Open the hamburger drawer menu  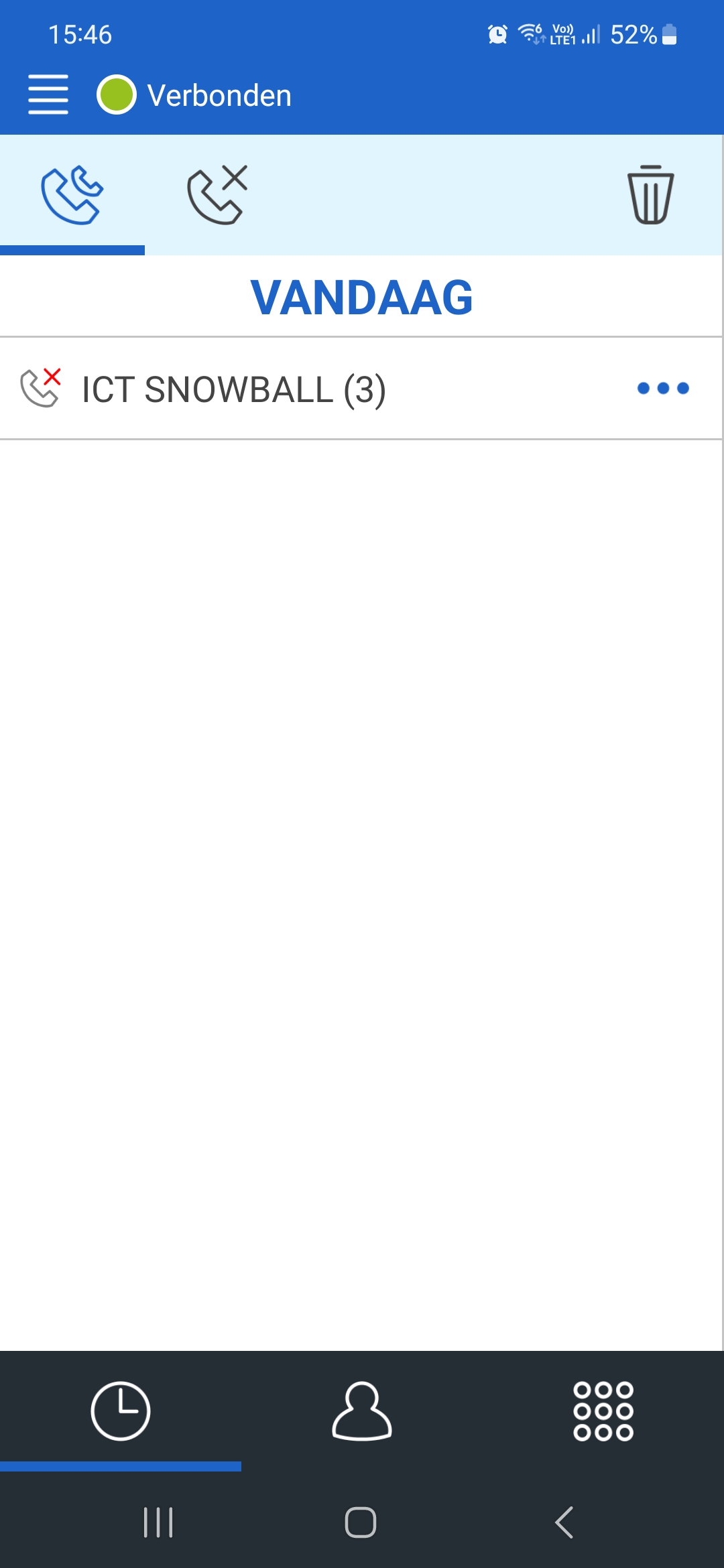[48, 94]
